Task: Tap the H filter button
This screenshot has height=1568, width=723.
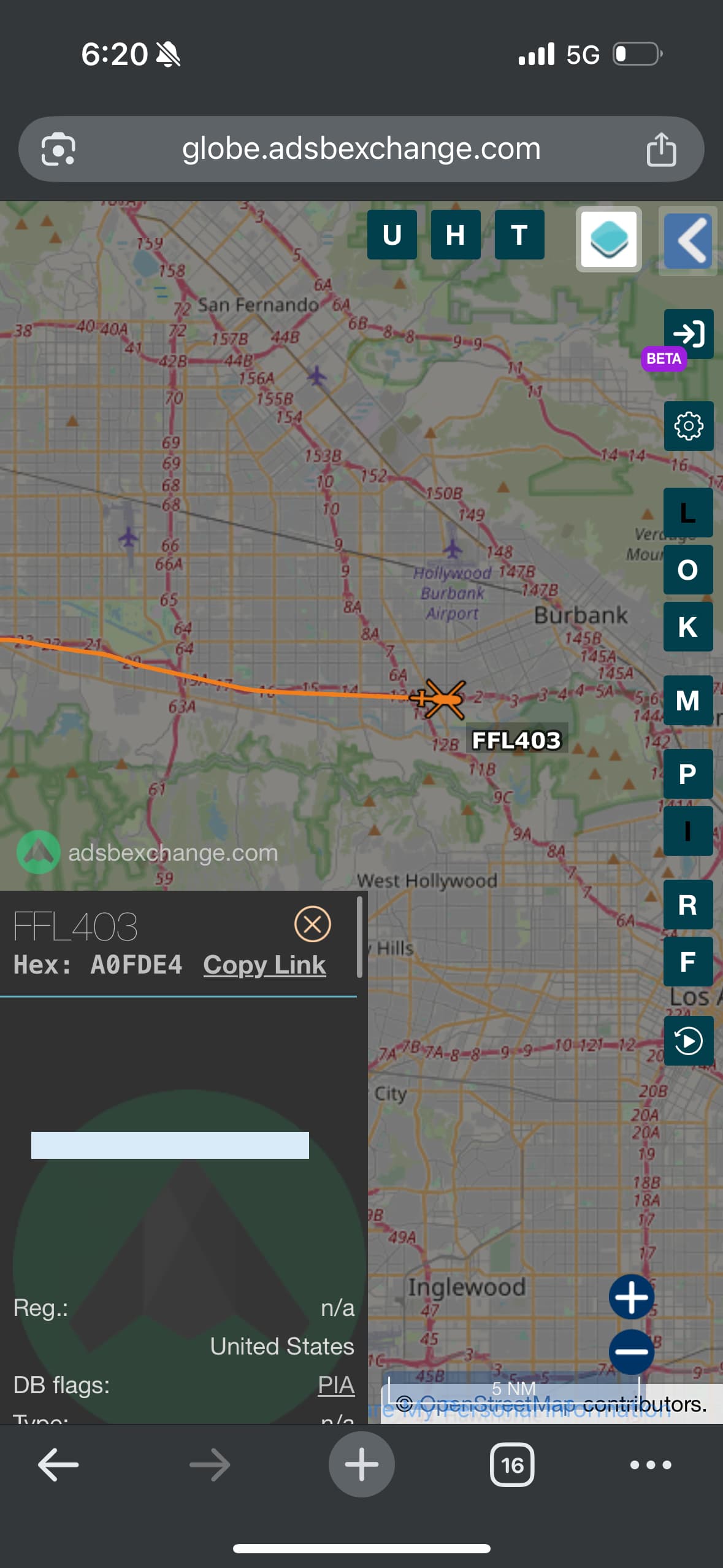Action: [455, 235]
